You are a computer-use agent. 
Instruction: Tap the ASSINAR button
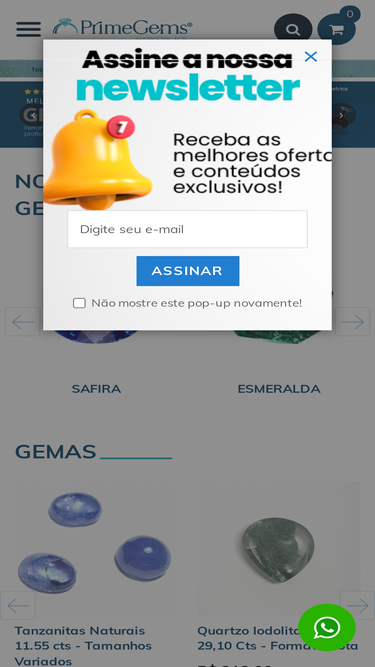pyautogui.click(x=188, y=271)
